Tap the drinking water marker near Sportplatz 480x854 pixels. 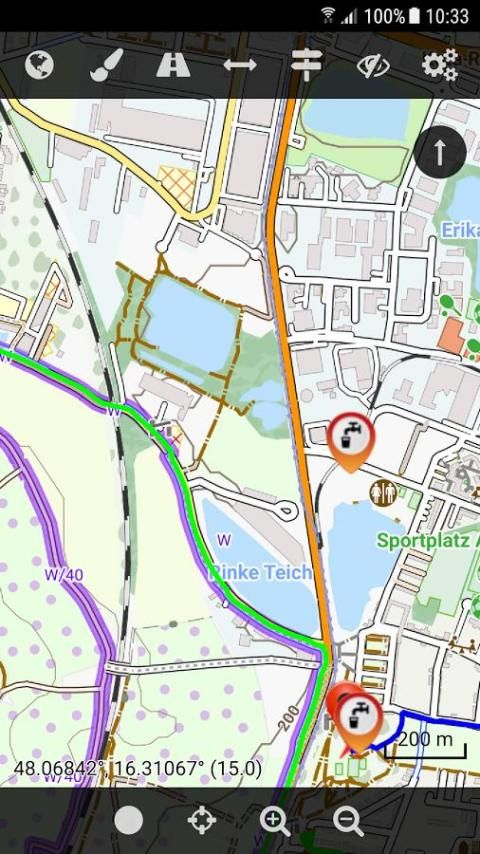351,442
